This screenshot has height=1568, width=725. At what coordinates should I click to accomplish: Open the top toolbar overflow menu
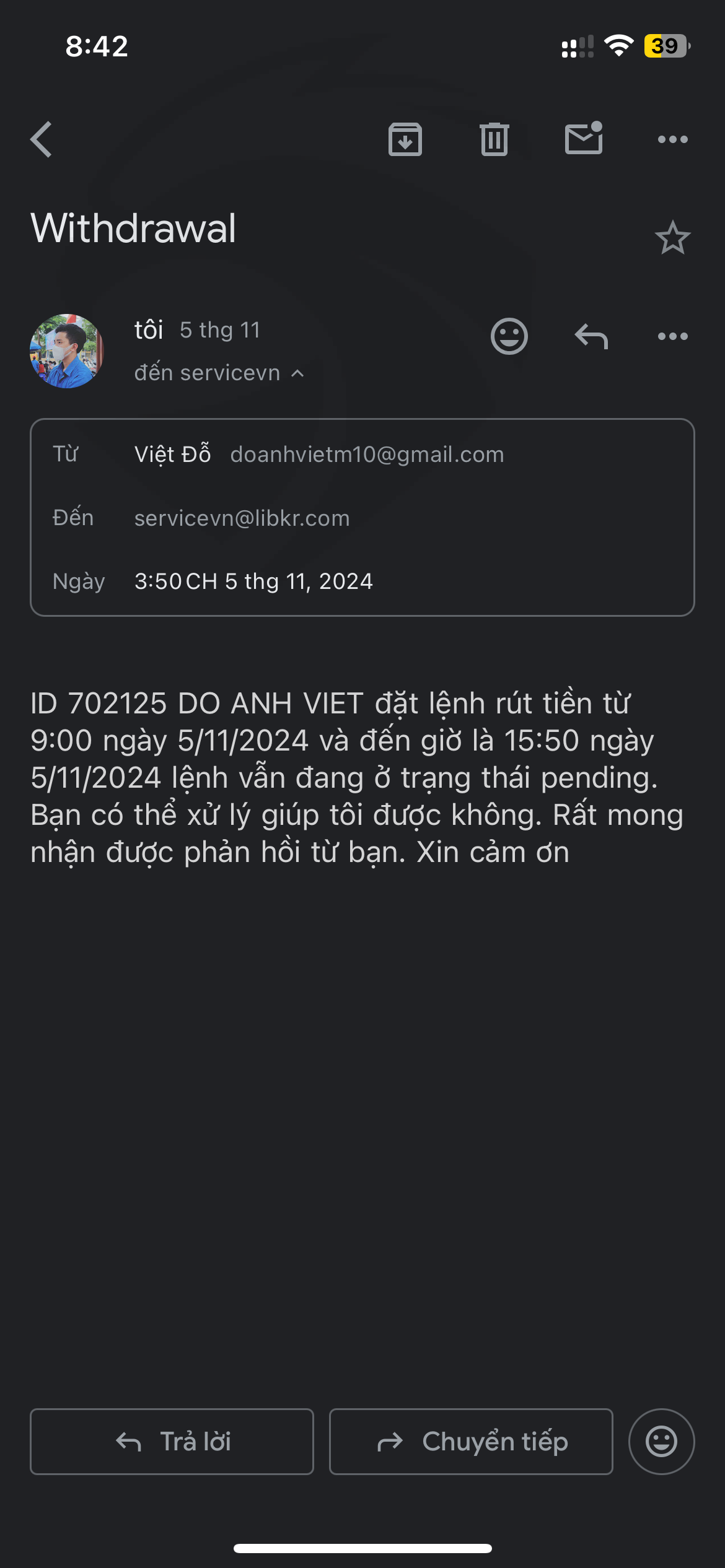click(673, 139)
